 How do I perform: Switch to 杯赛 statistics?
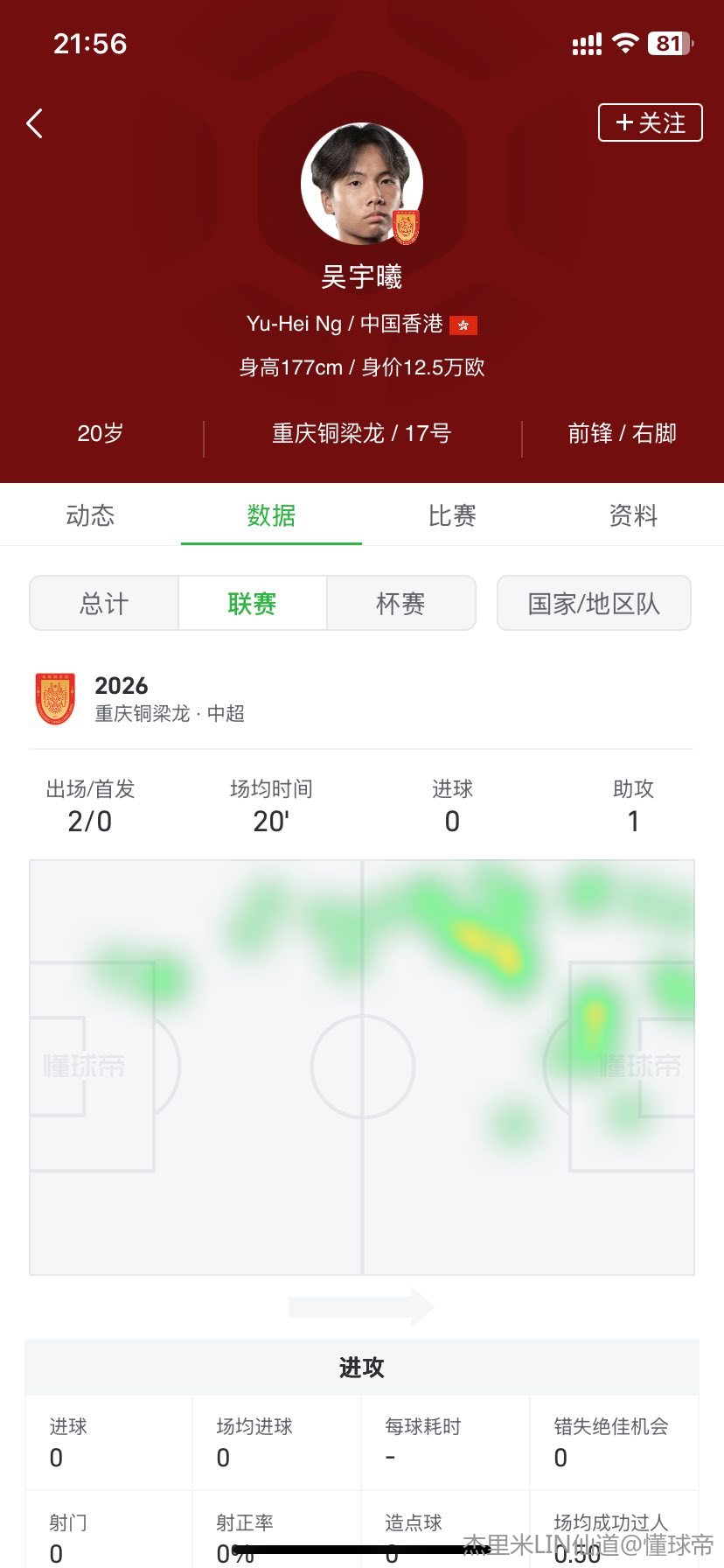click(400, 604)
